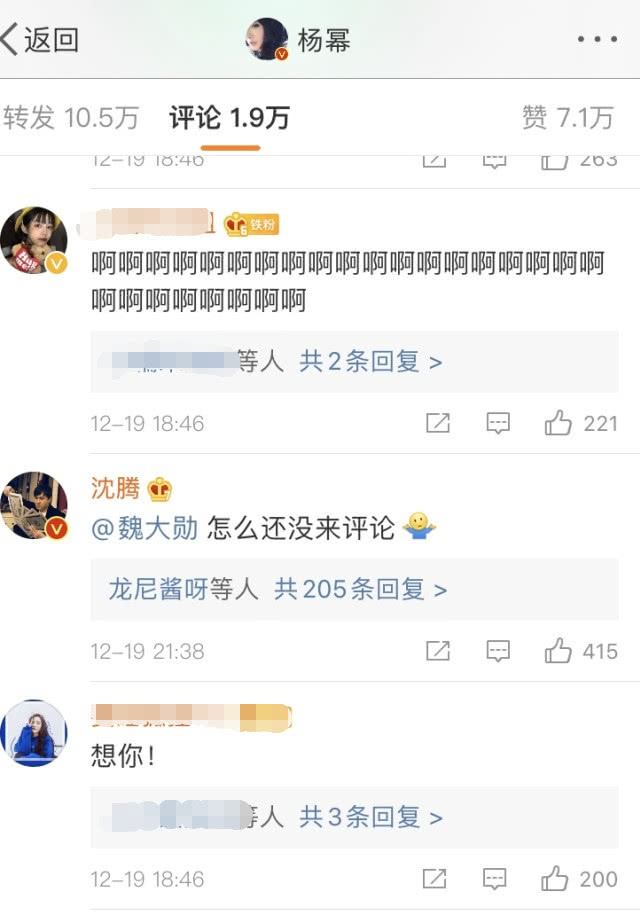Repost 沈腾's comment
640x913 pixels.
pos(437,651)
